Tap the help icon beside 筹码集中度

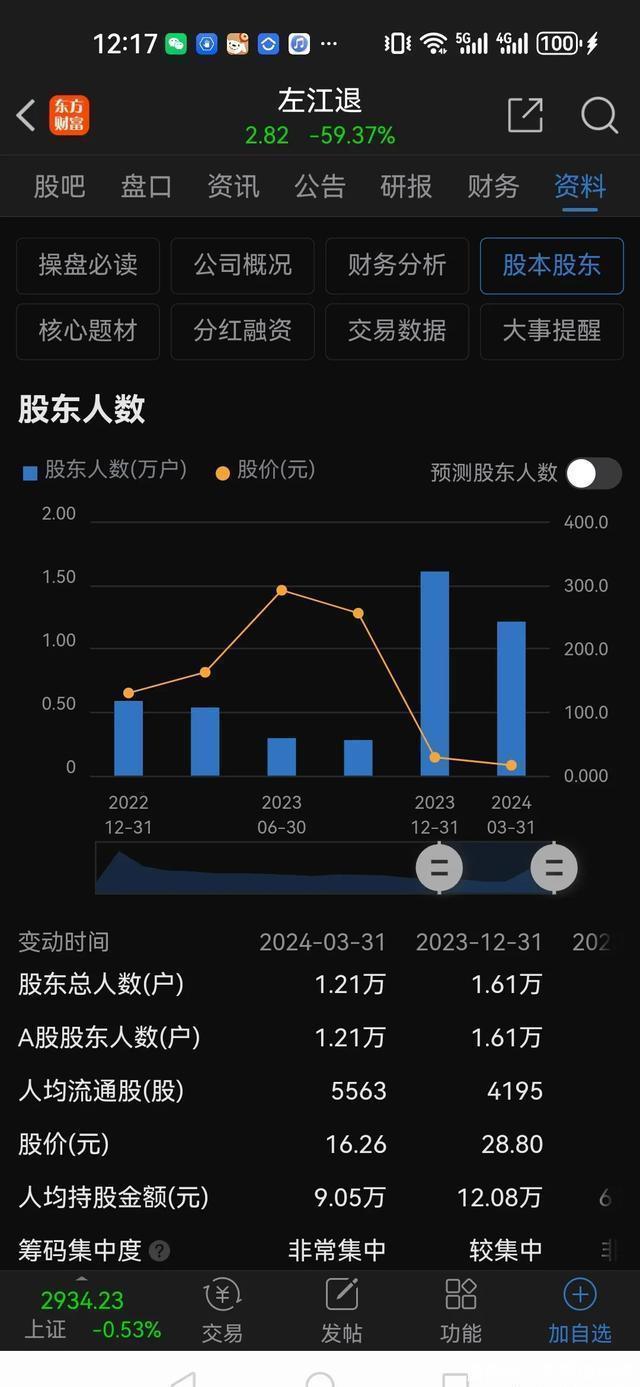pos(159,1250)
